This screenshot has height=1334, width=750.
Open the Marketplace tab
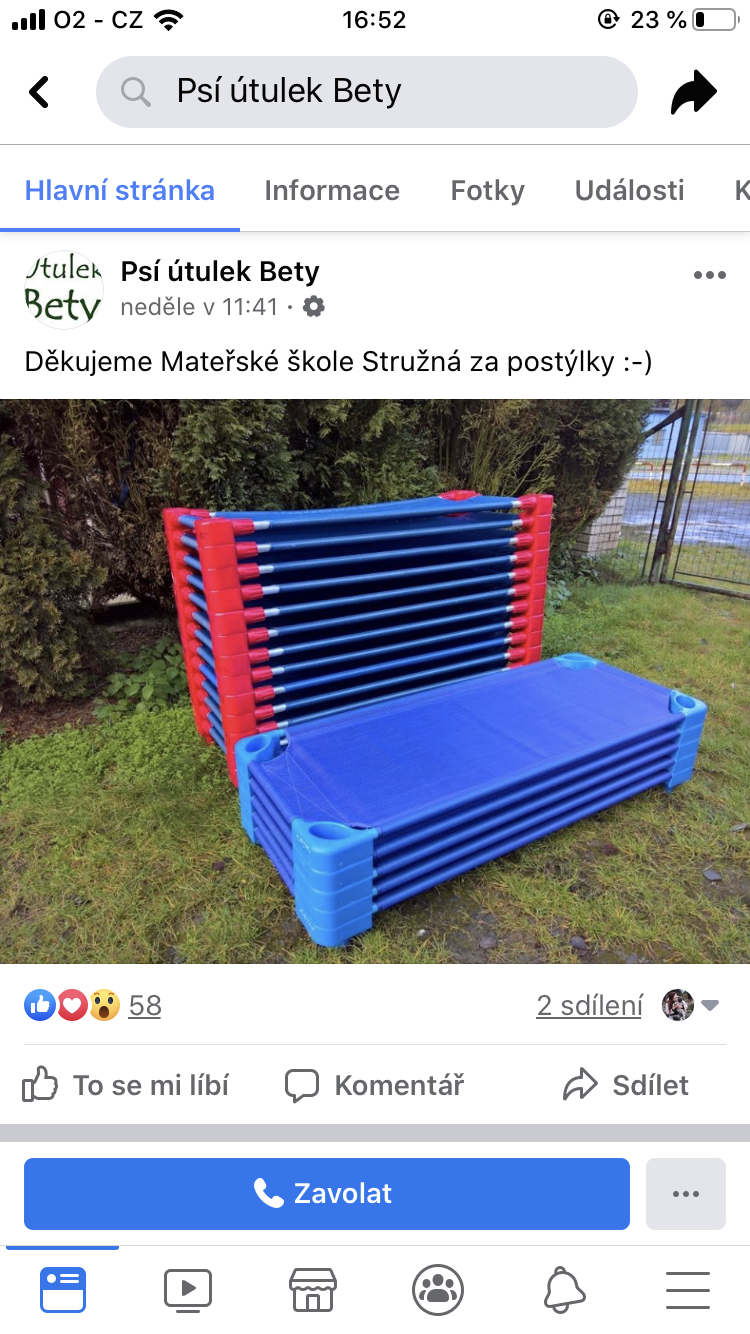(312, 1289)
